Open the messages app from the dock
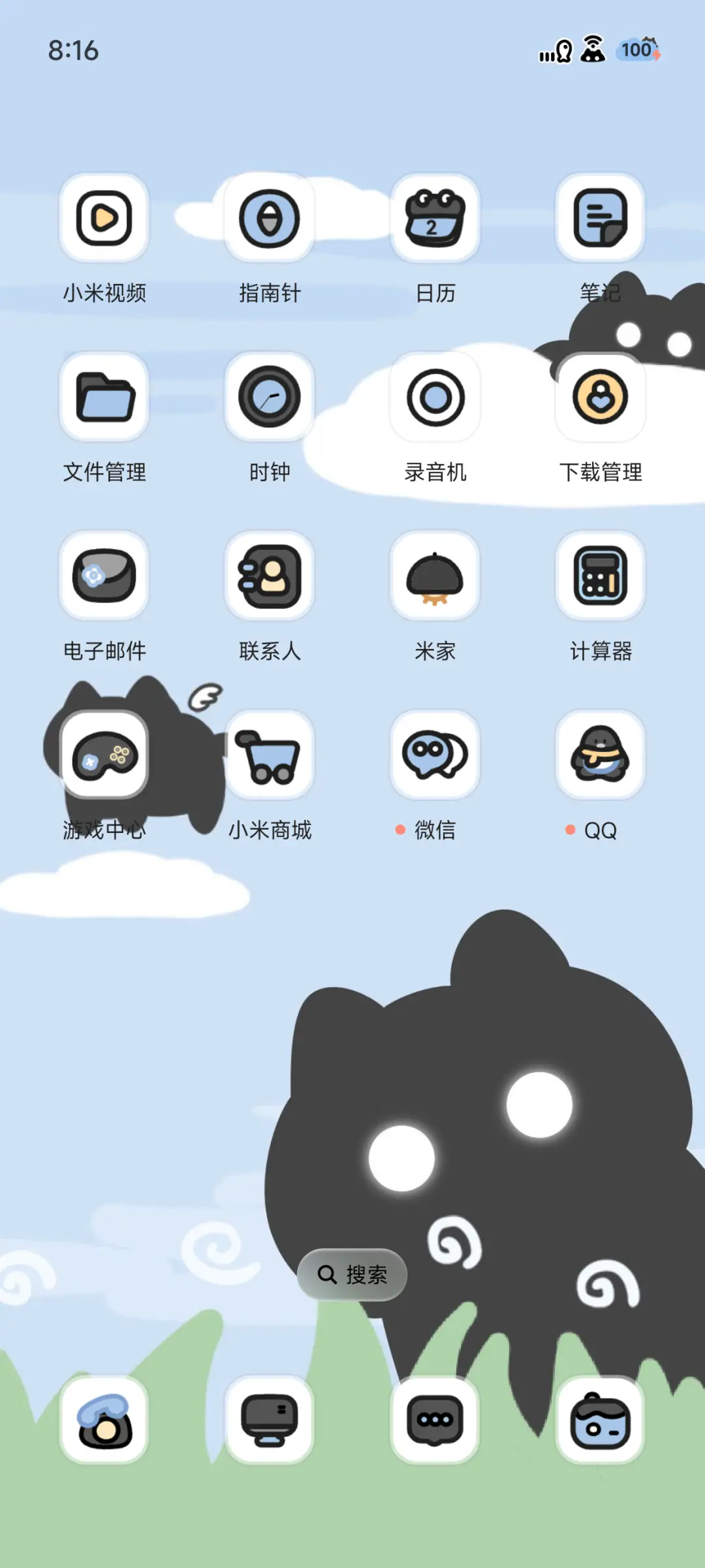 [435, 1423]
